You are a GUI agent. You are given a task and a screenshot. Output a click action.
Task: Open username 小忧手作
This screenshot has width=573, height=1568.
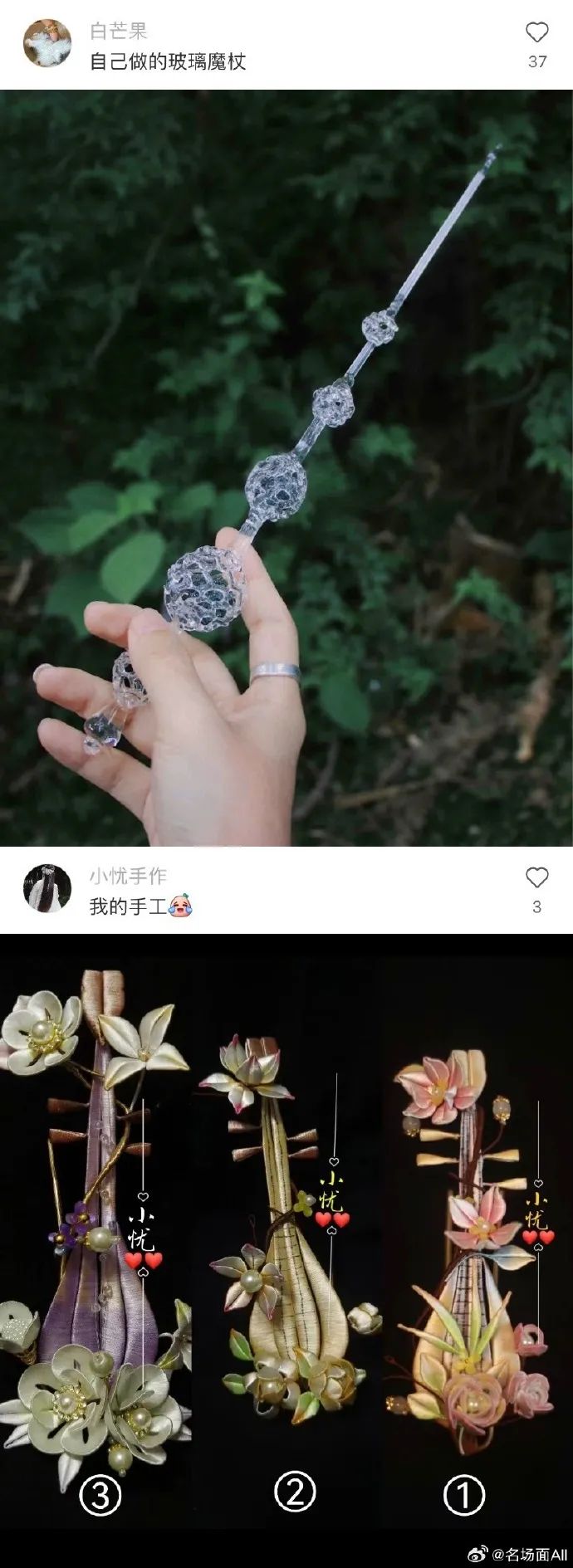[x=128, y=876]
